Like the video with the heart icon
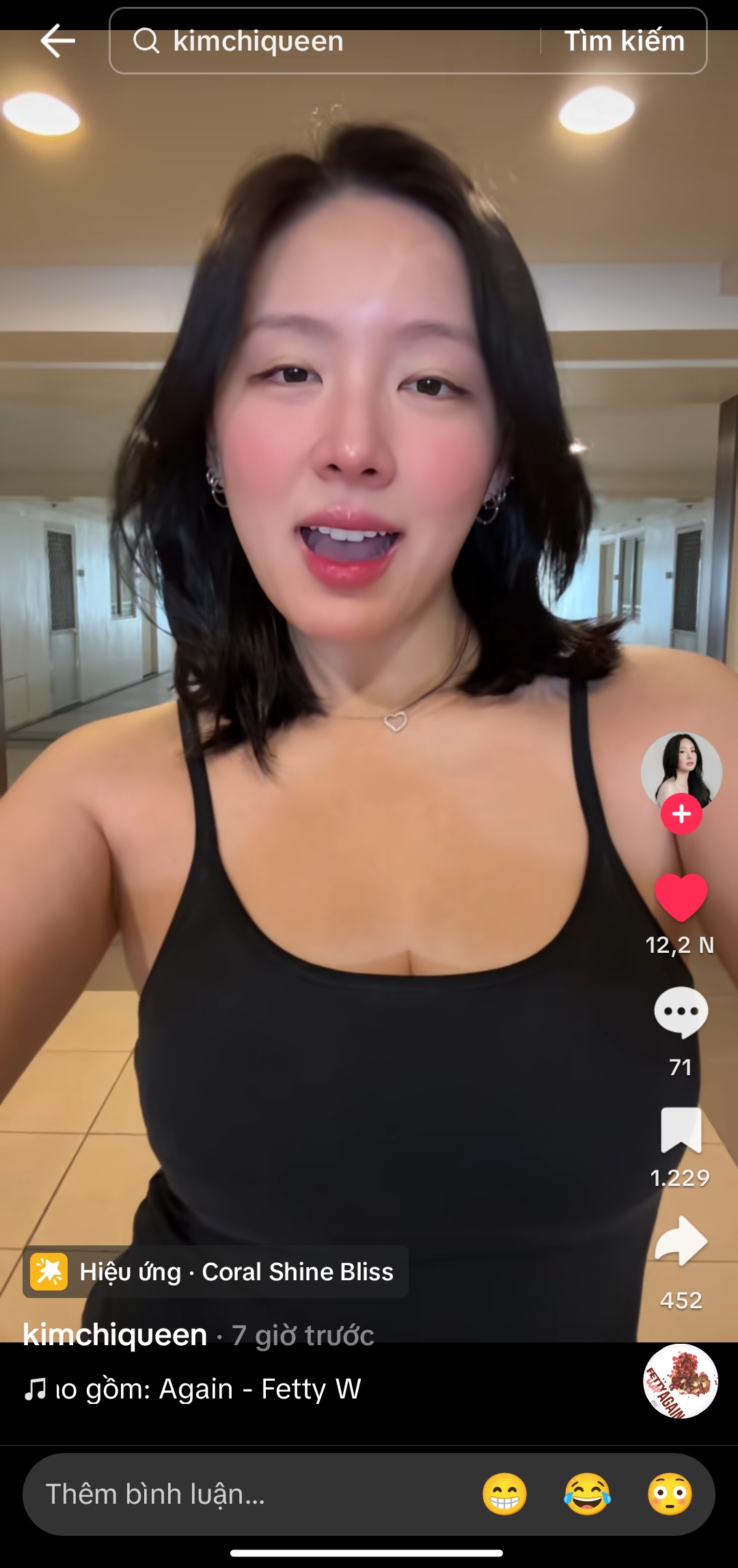738x1568 pixels. click(681, 897)
